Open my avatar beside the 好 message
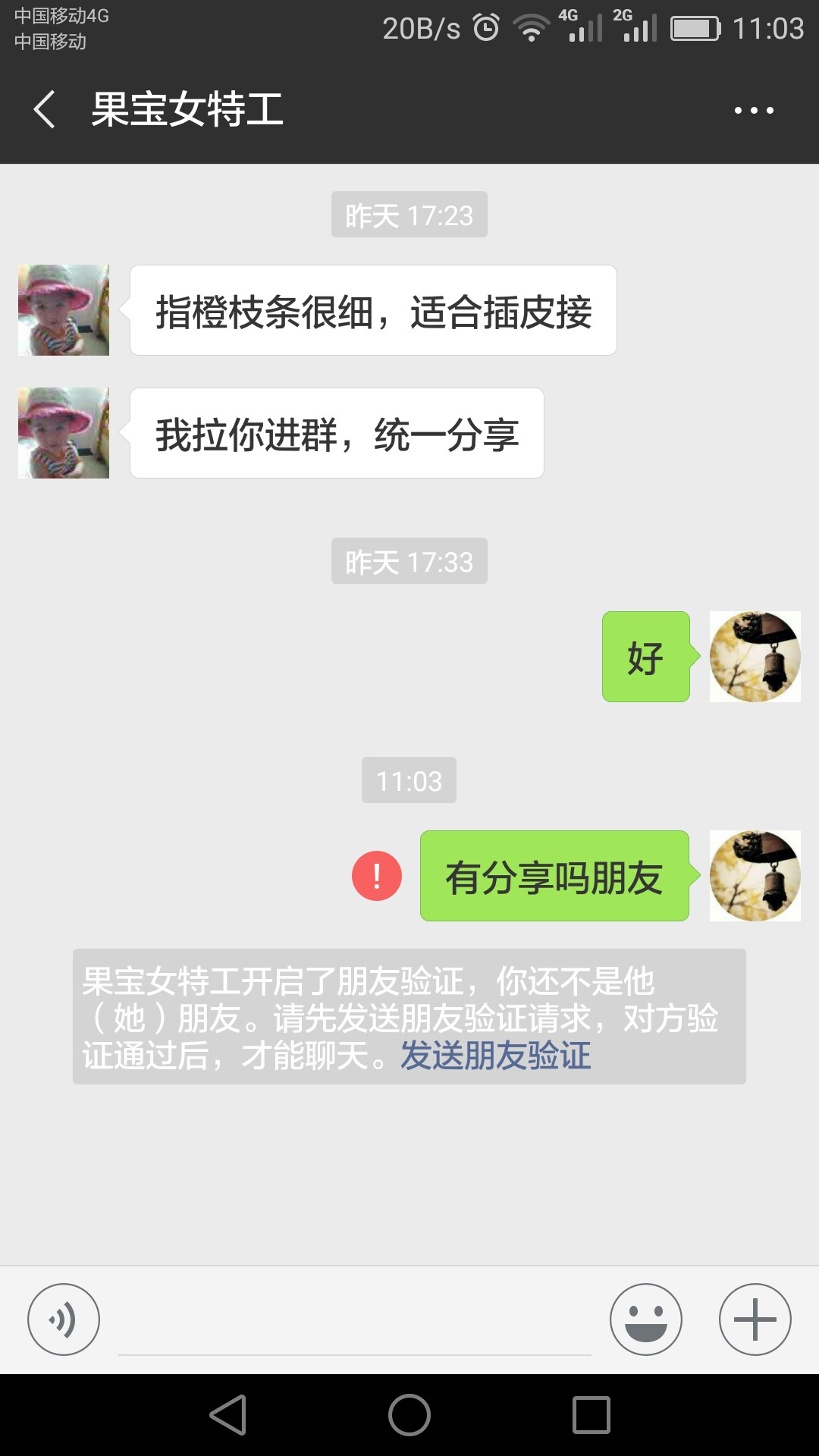Screen dimensions: 819x1456 pos(755,657)
